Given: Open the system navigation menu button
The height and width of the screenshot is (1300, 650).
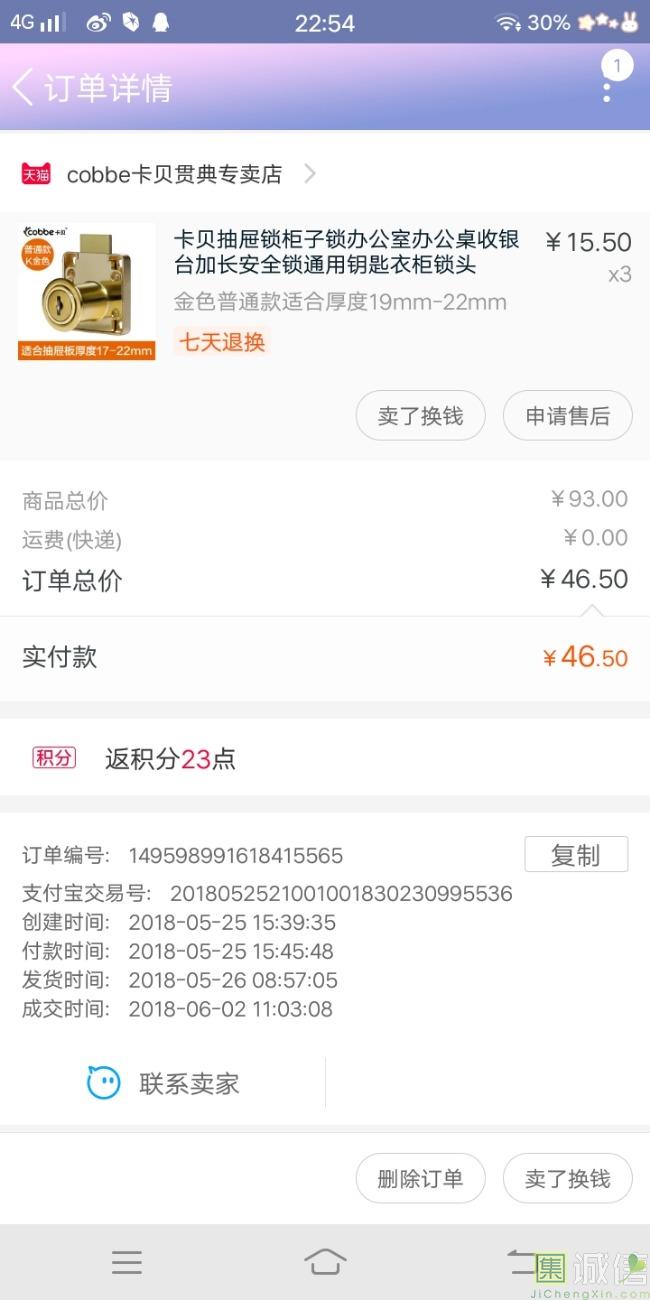Looking at the screenshot, I should (x=127, y=1262).
